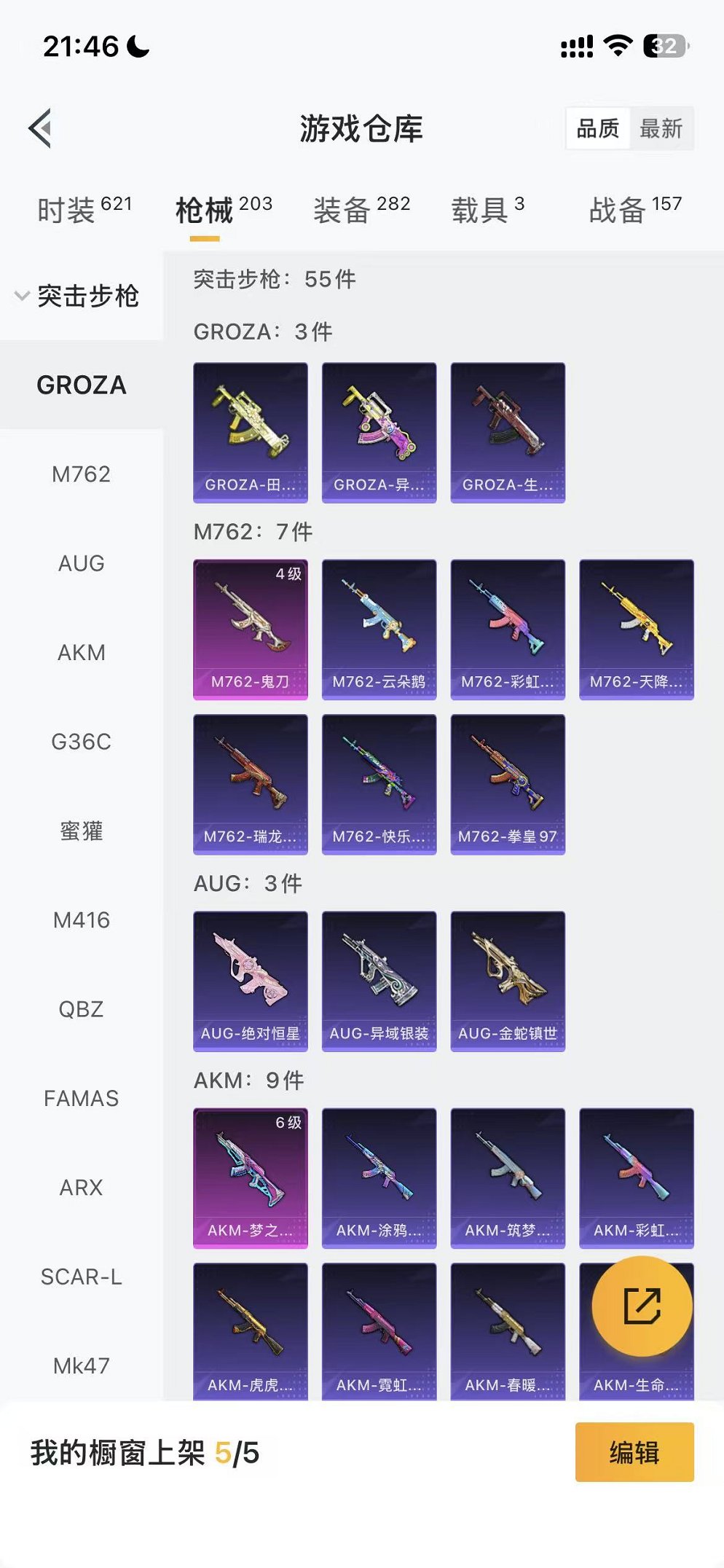Open the M762-拳皇97 item

[508, 784]
